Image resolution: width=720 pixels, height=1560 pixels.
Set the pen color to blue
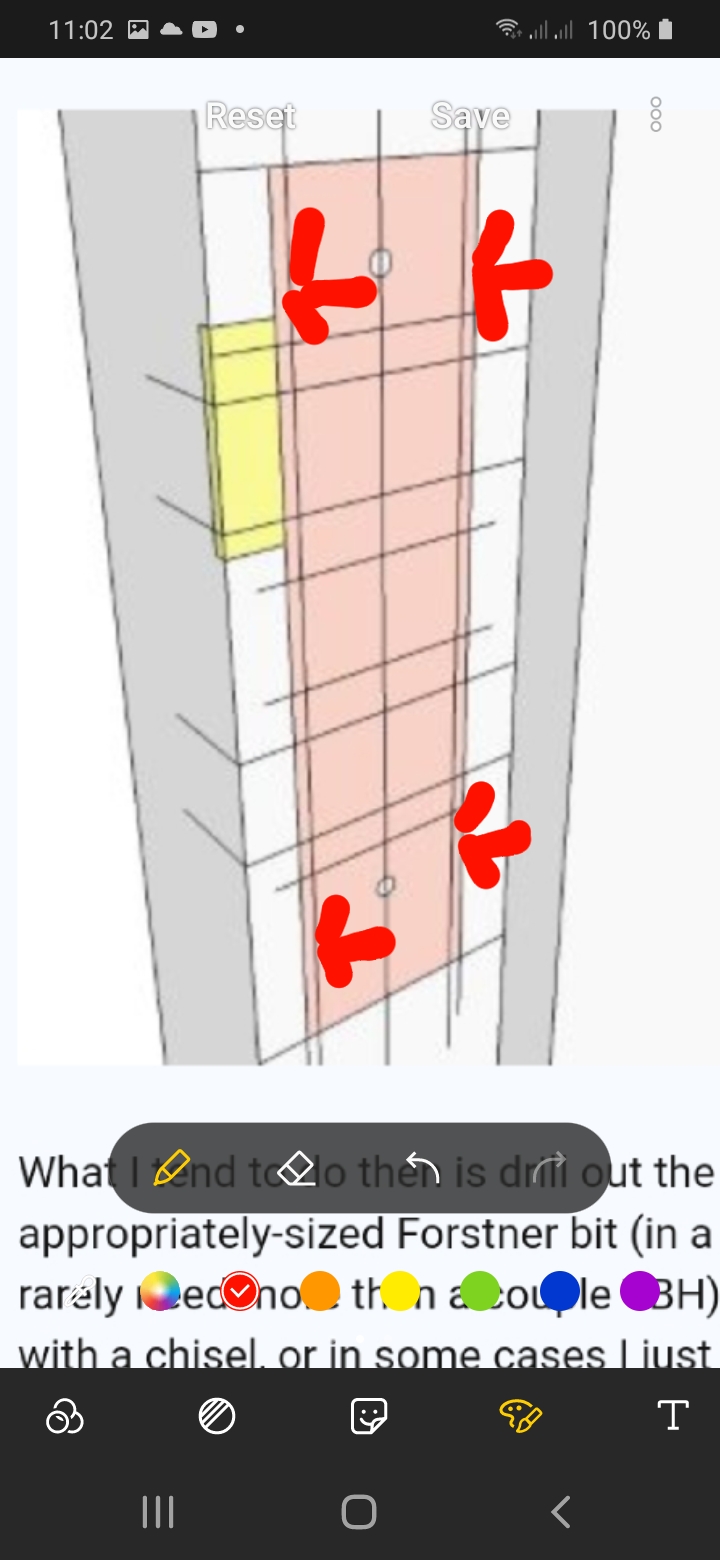[x=560, y=1291]
